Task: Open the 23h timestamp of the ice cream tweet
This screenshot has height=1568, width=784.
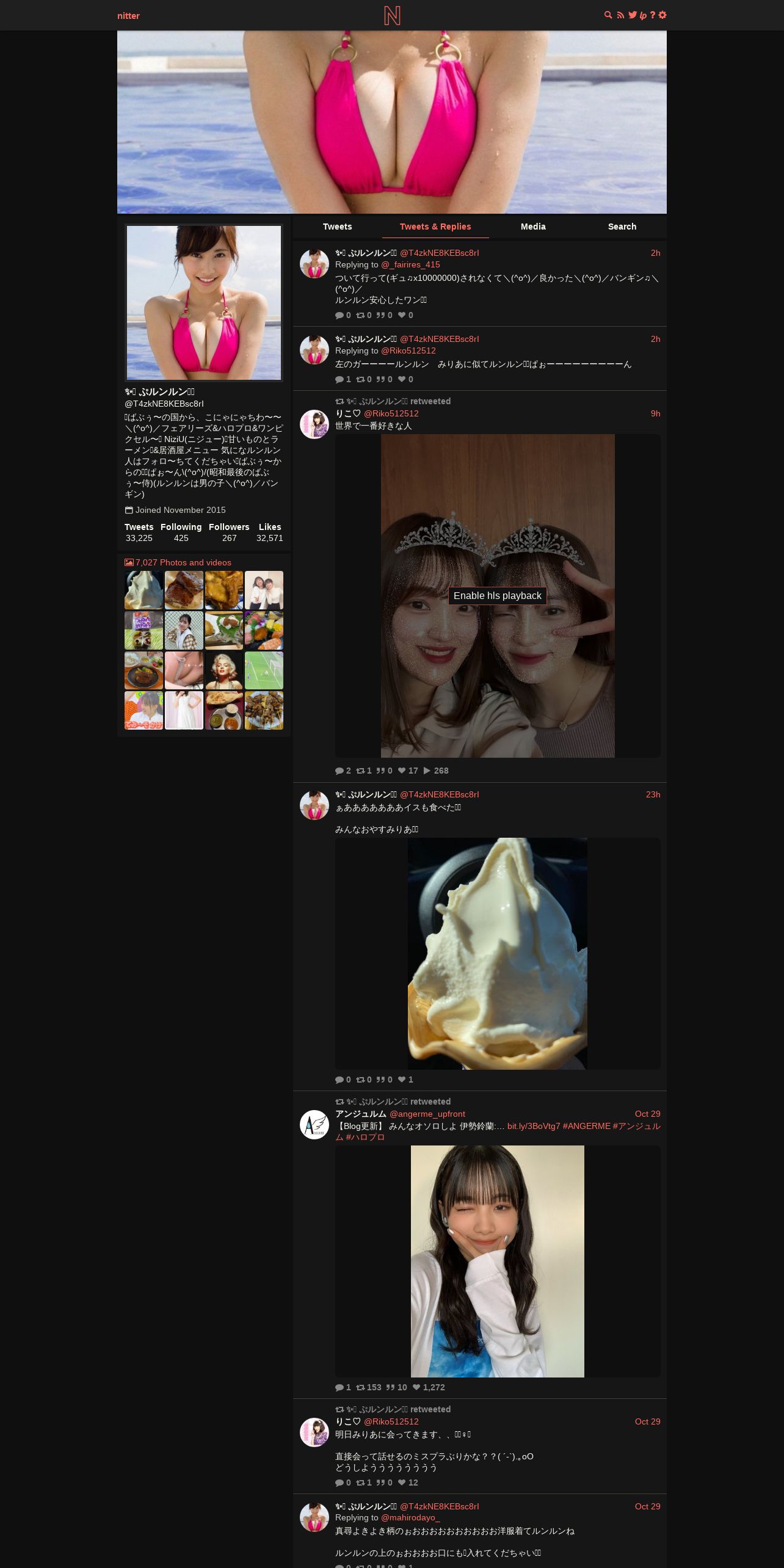Action: [x=653, y=794]
